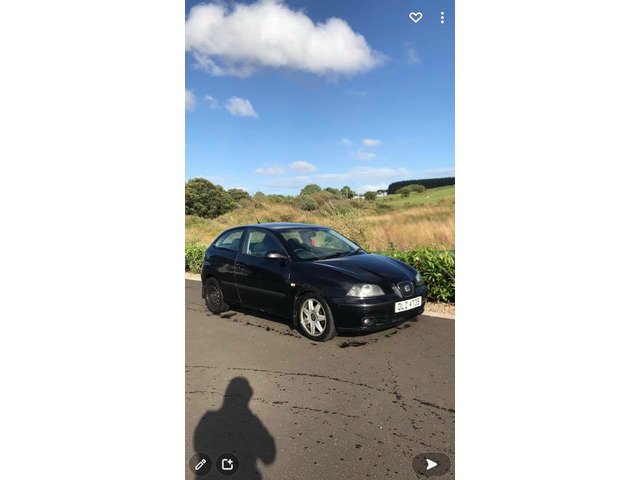Send the photo with the arrow button
Image resolution: width=640 pixels, height=480 pixels.
431,464
